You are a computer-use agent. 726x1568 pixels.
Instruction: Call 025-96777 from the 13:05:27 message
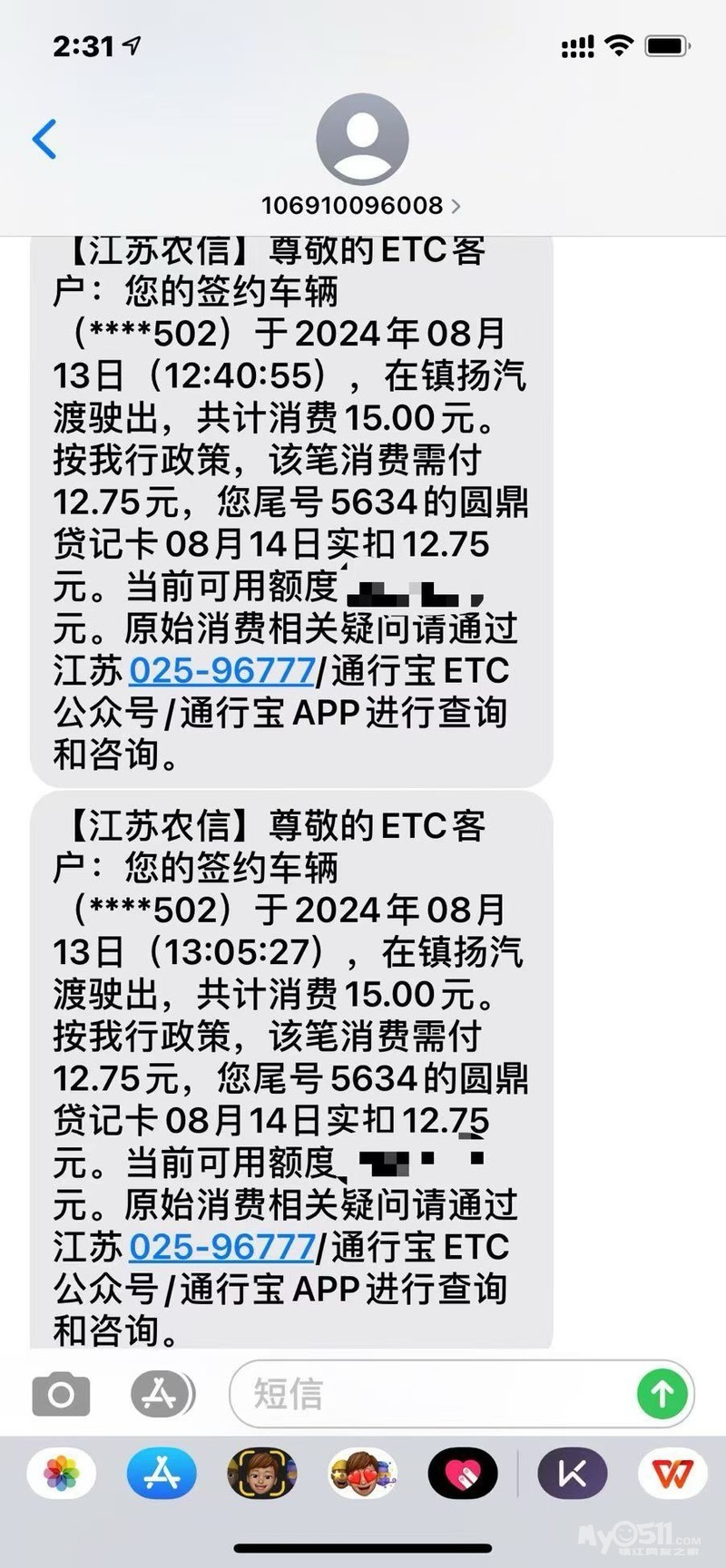pos(221,1247)
